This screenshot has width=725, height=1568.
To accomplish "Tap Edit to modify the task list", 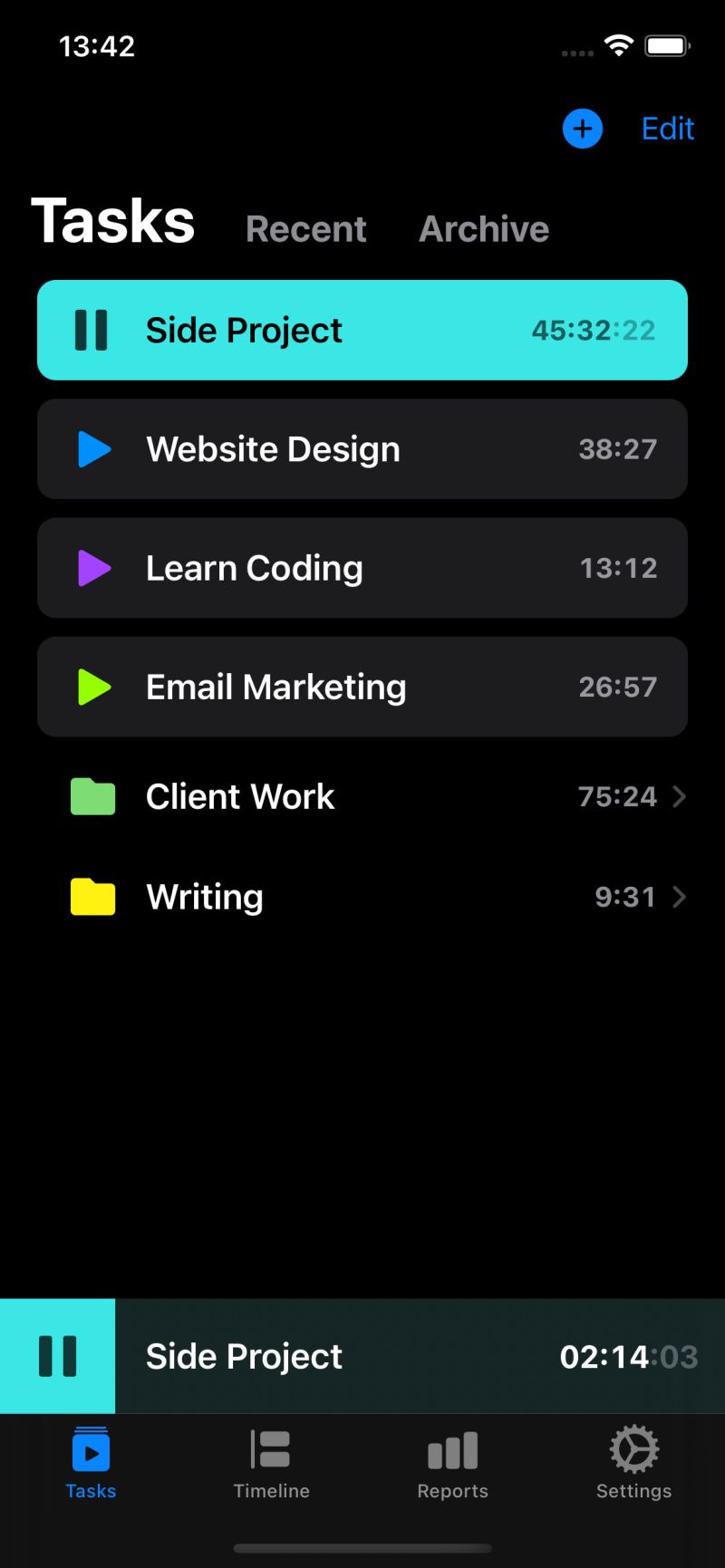I will (667, 130).
